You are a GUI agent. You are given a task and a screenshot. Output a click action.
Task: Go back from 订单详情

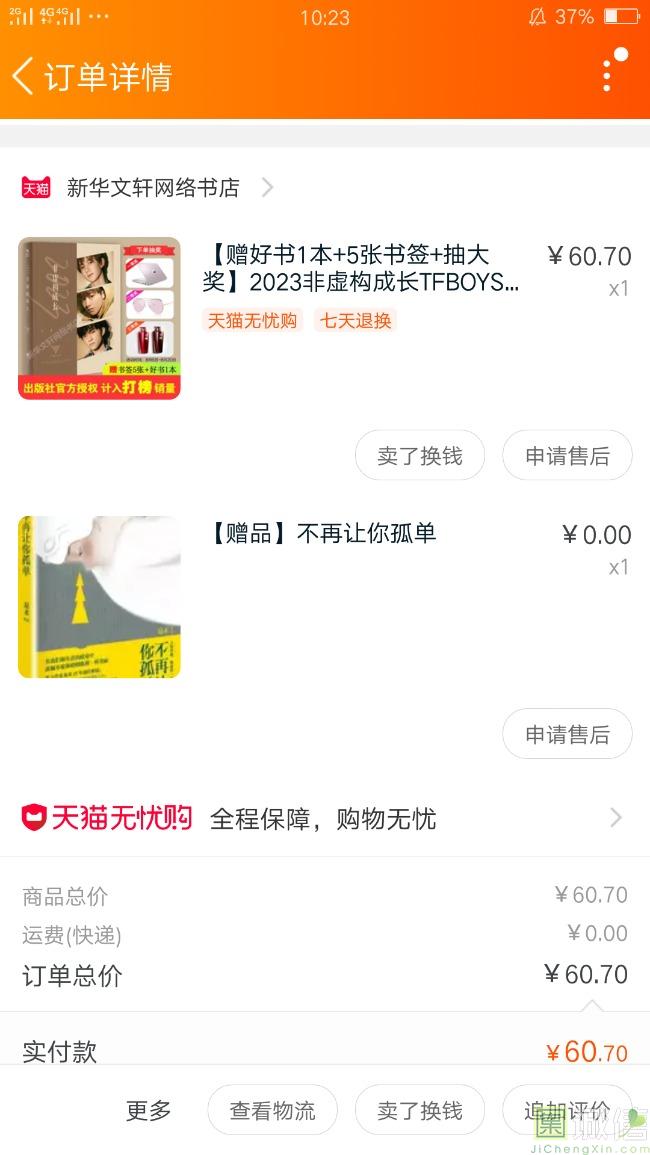pos(23,77)
